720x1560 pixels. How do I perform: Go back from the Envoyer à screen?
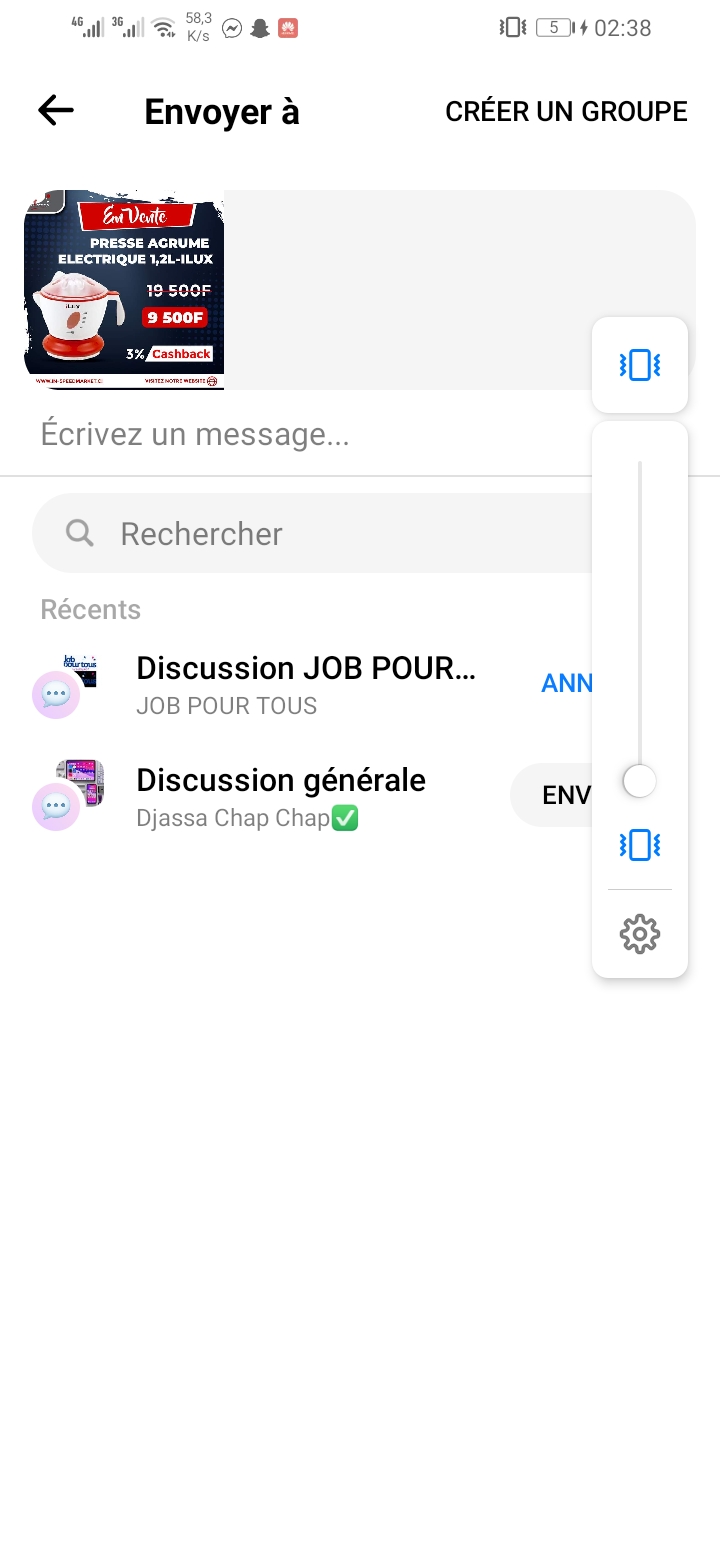[56, 111]
